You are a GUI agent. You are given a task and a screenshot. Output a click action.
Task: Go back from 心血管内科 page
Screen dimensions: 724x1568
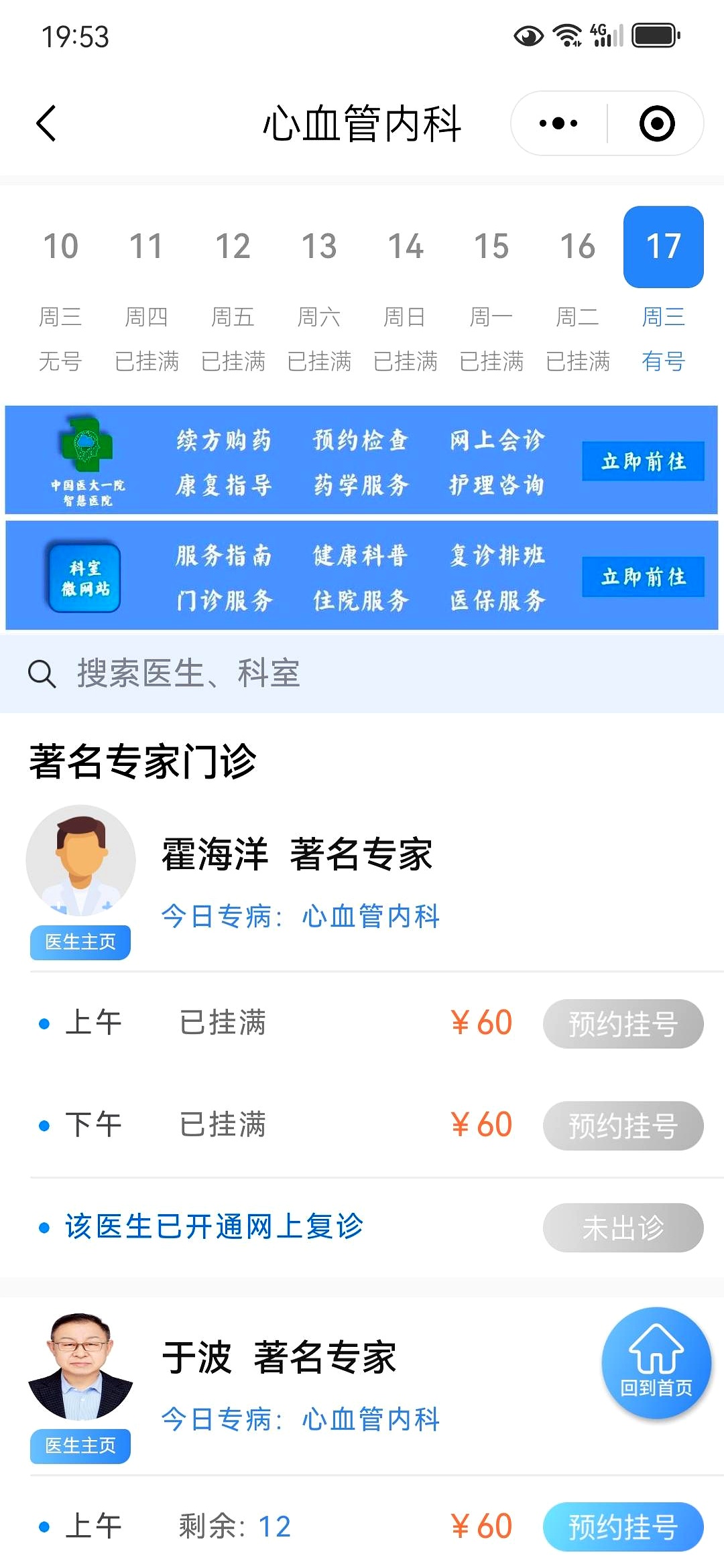[46, 124]
